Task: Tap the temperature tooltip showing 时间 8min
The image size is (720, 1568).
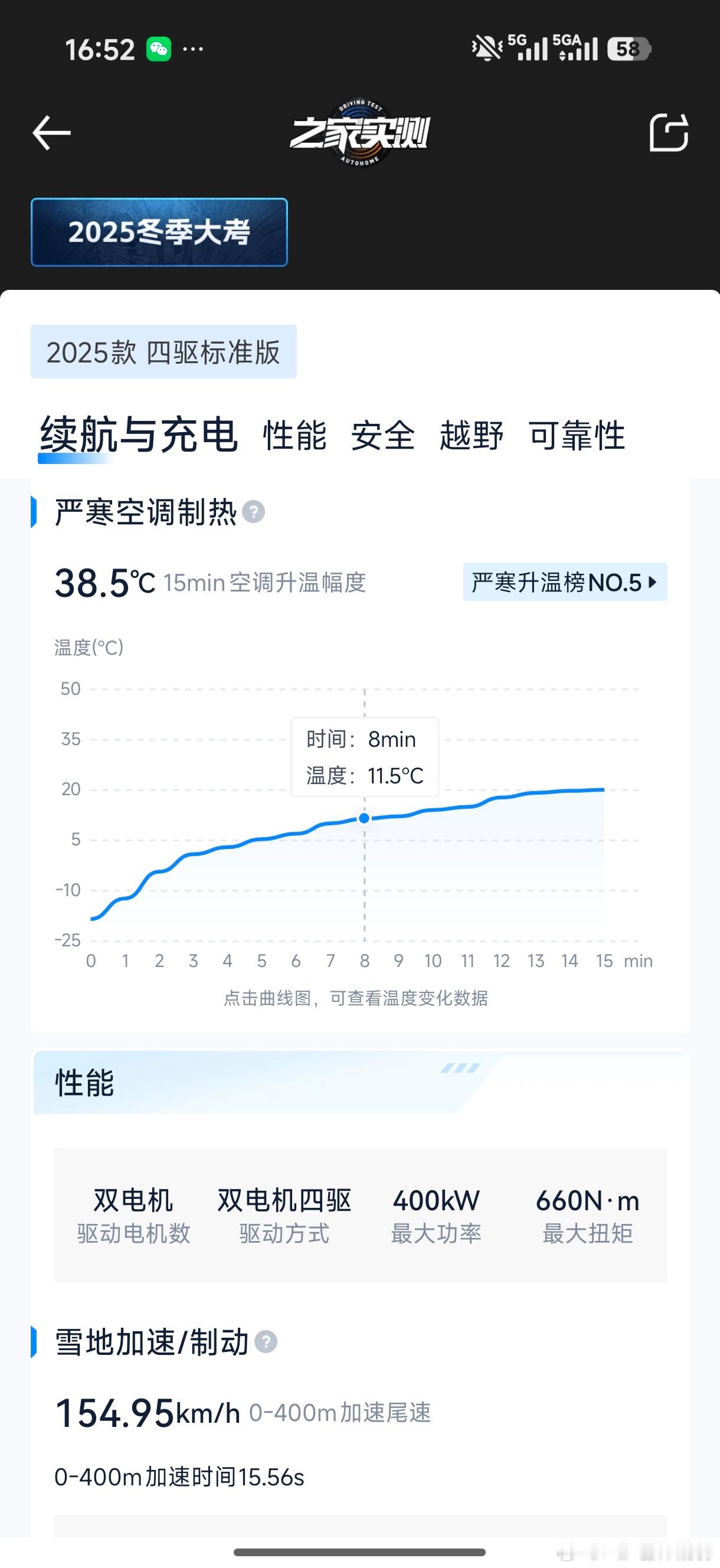Action: 364,757
